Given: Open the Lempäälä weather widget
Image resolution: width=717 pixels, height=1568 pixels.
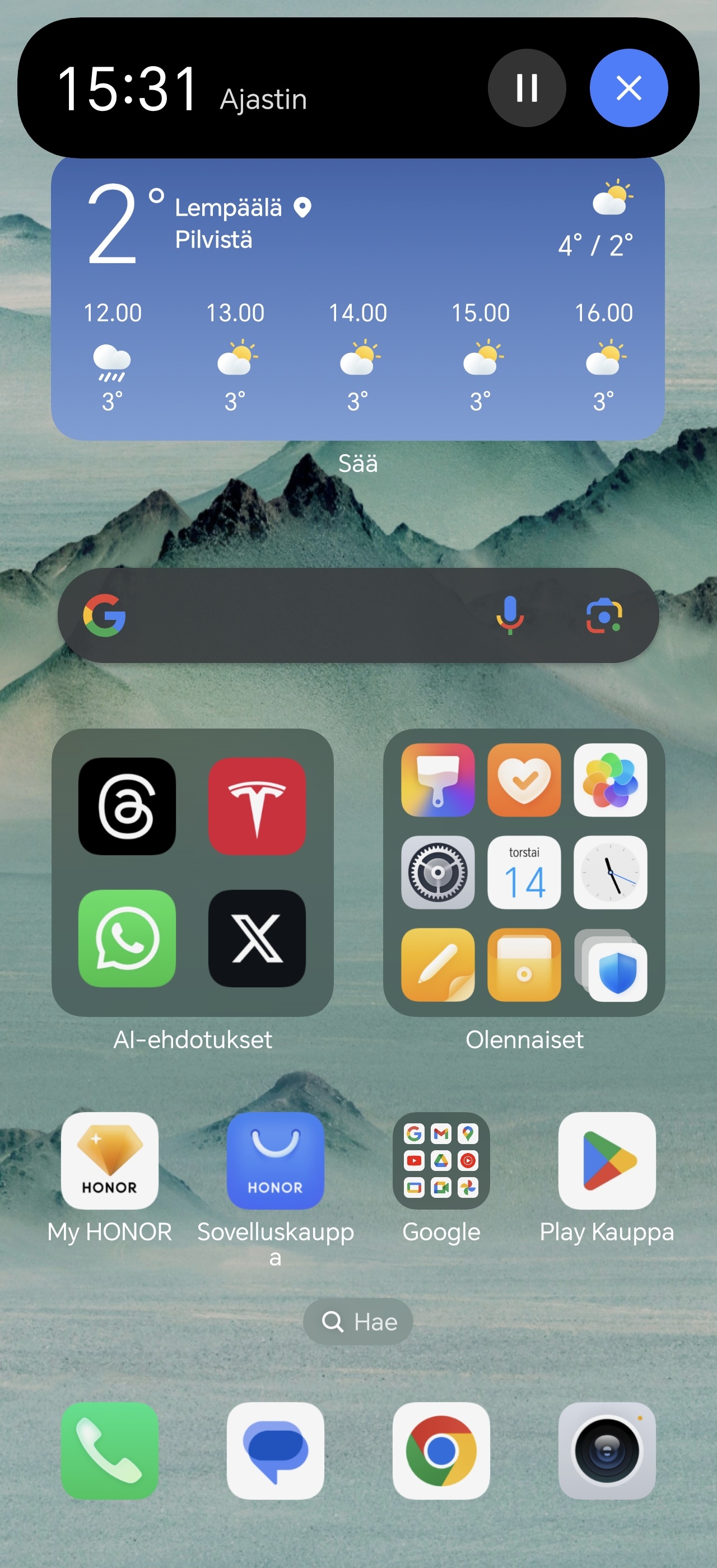Looking at the screenshot, I should 358,298.
